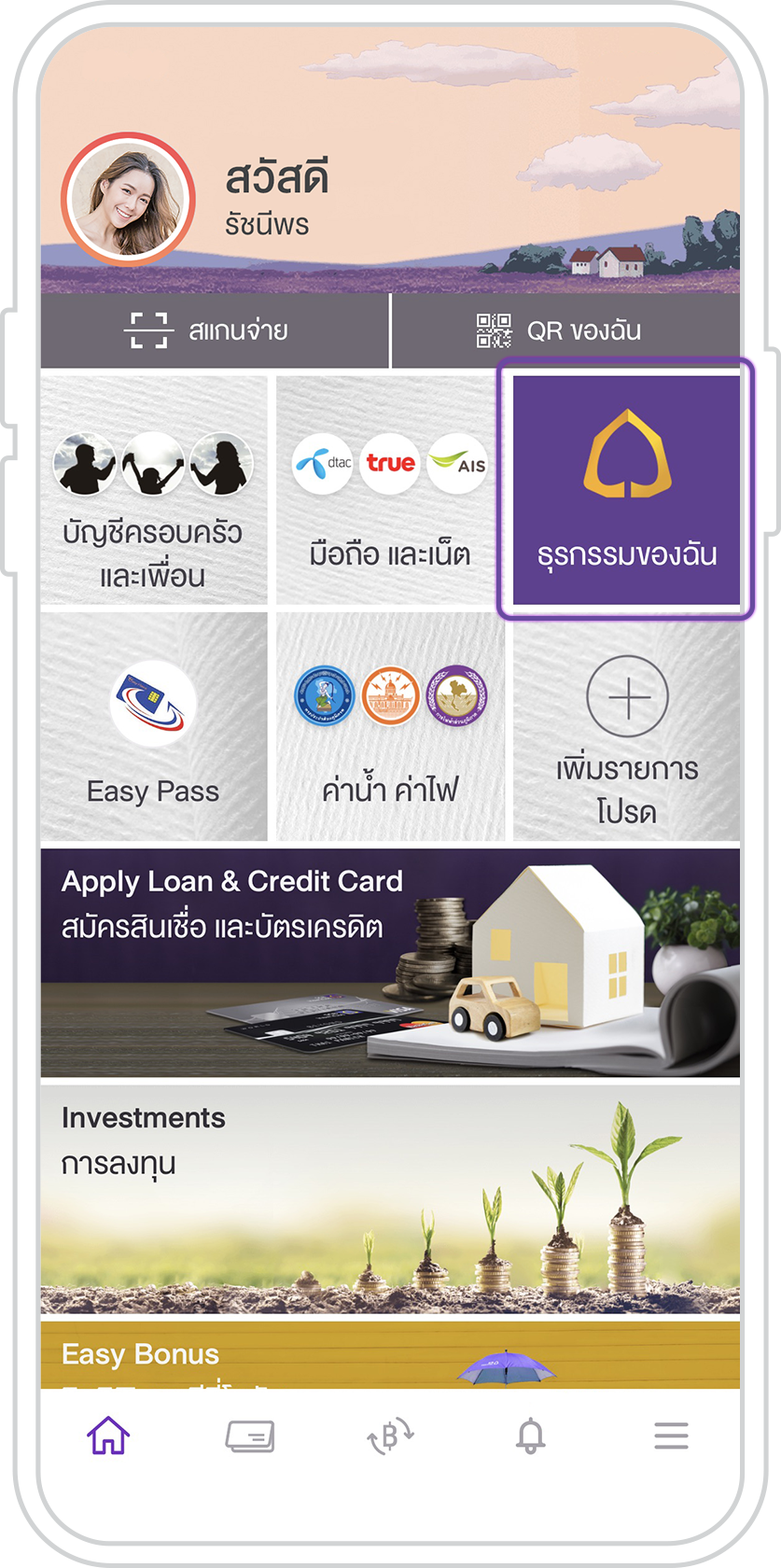Open the notifications bell

[530, 1435]
